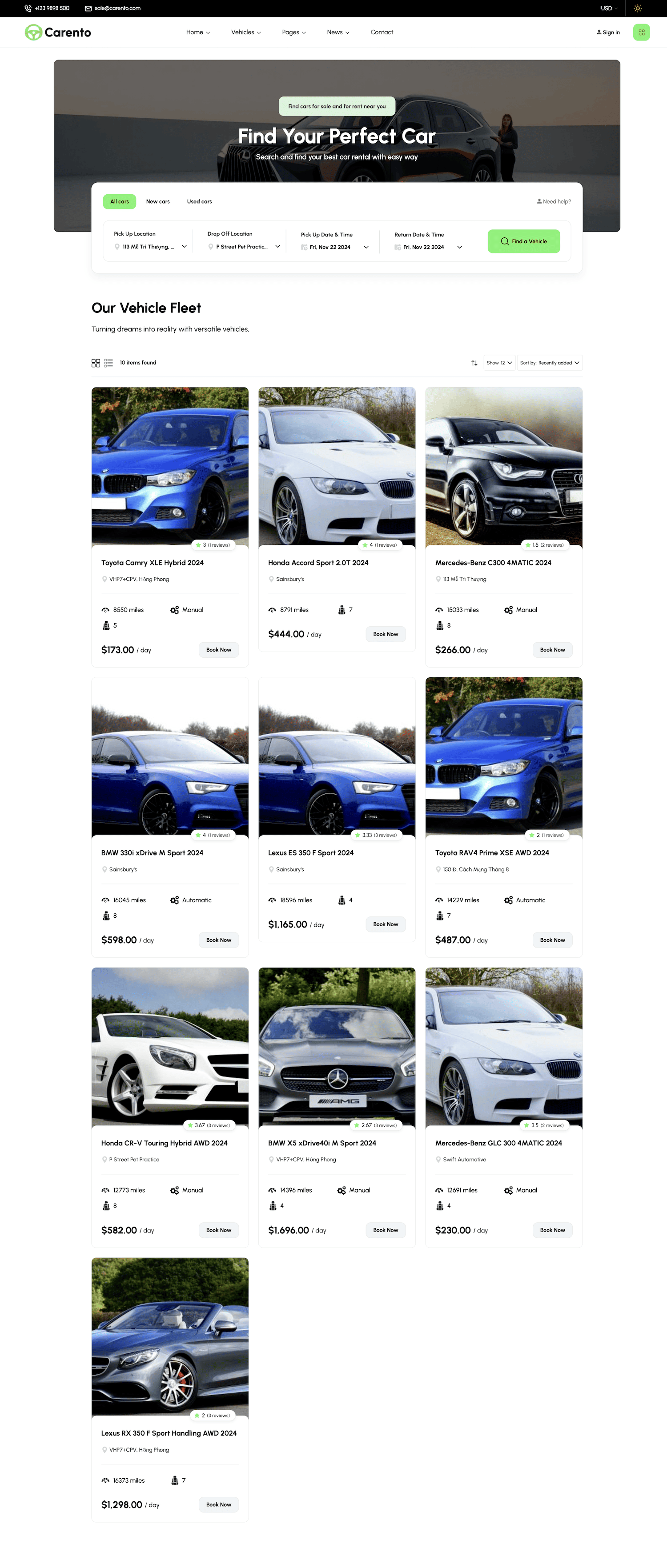Choose a Drop Off Location
The width and height of the screenshot is (667, 1568).
pos(244,247)
